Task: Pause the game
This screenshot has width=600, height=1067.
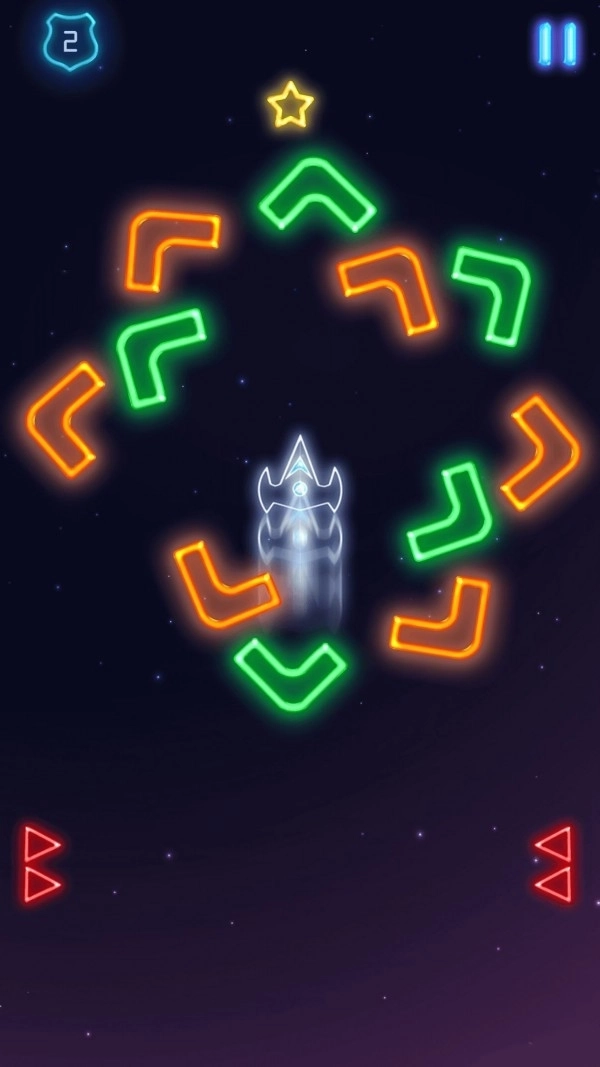Action: tap(558, 44)
